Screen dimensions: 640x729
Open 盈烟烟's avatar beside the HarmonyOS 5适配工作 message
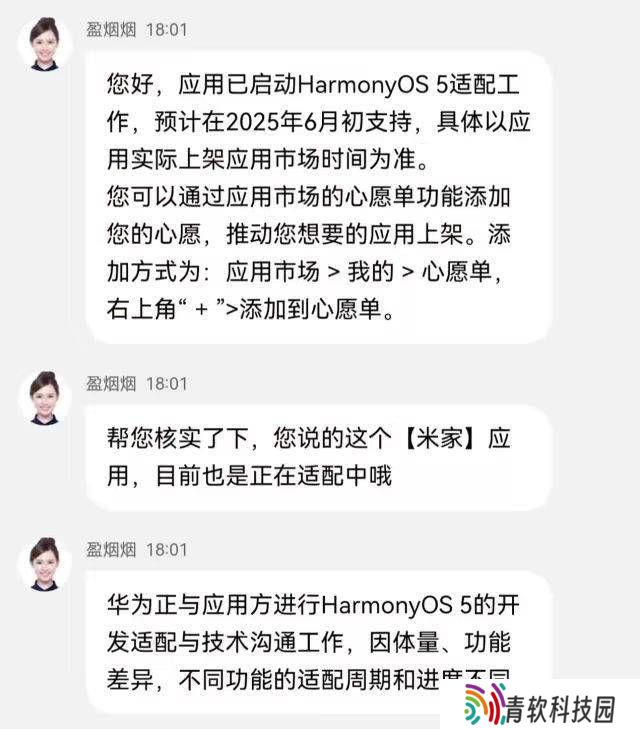coord(44,44)
